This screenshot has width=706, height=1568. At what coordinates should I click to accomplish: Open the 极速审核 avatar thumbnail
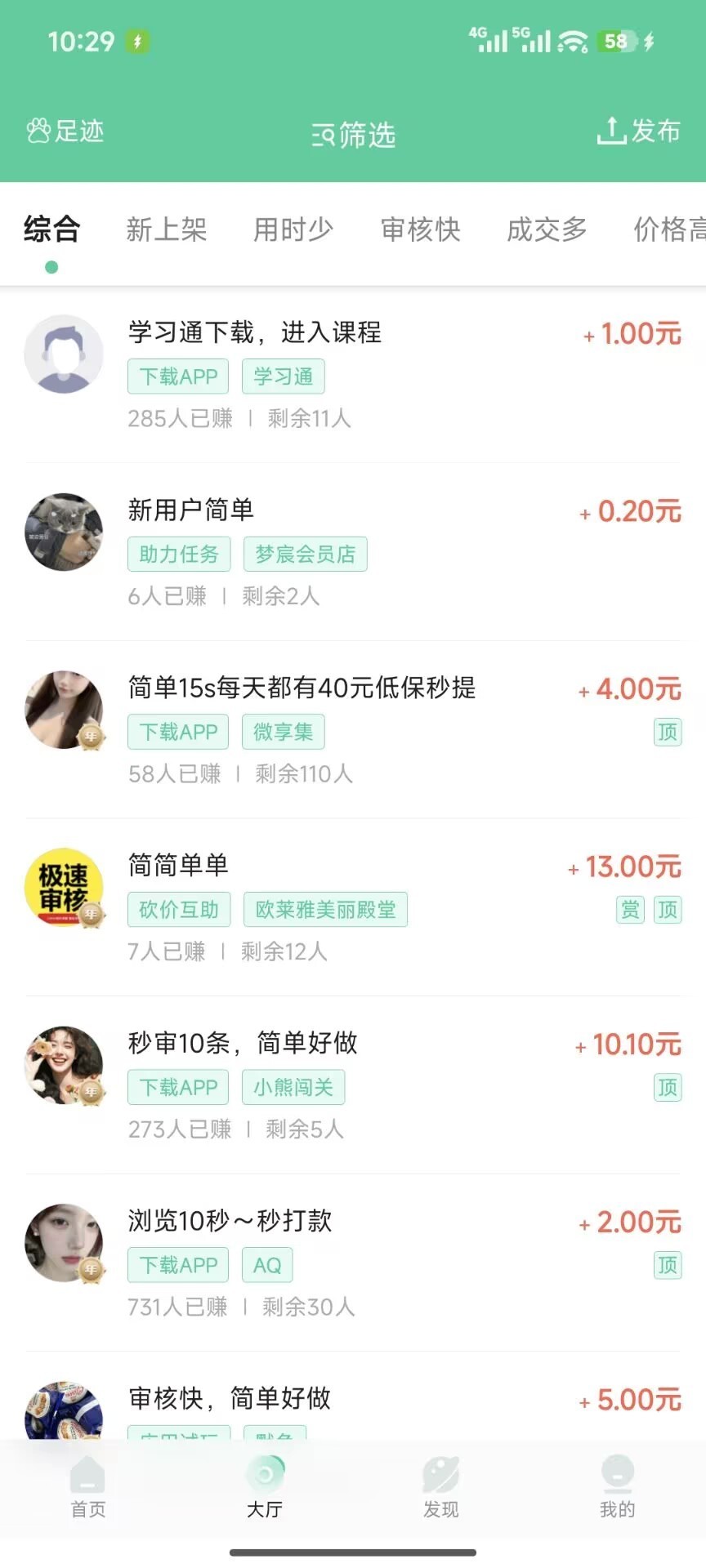65,888
